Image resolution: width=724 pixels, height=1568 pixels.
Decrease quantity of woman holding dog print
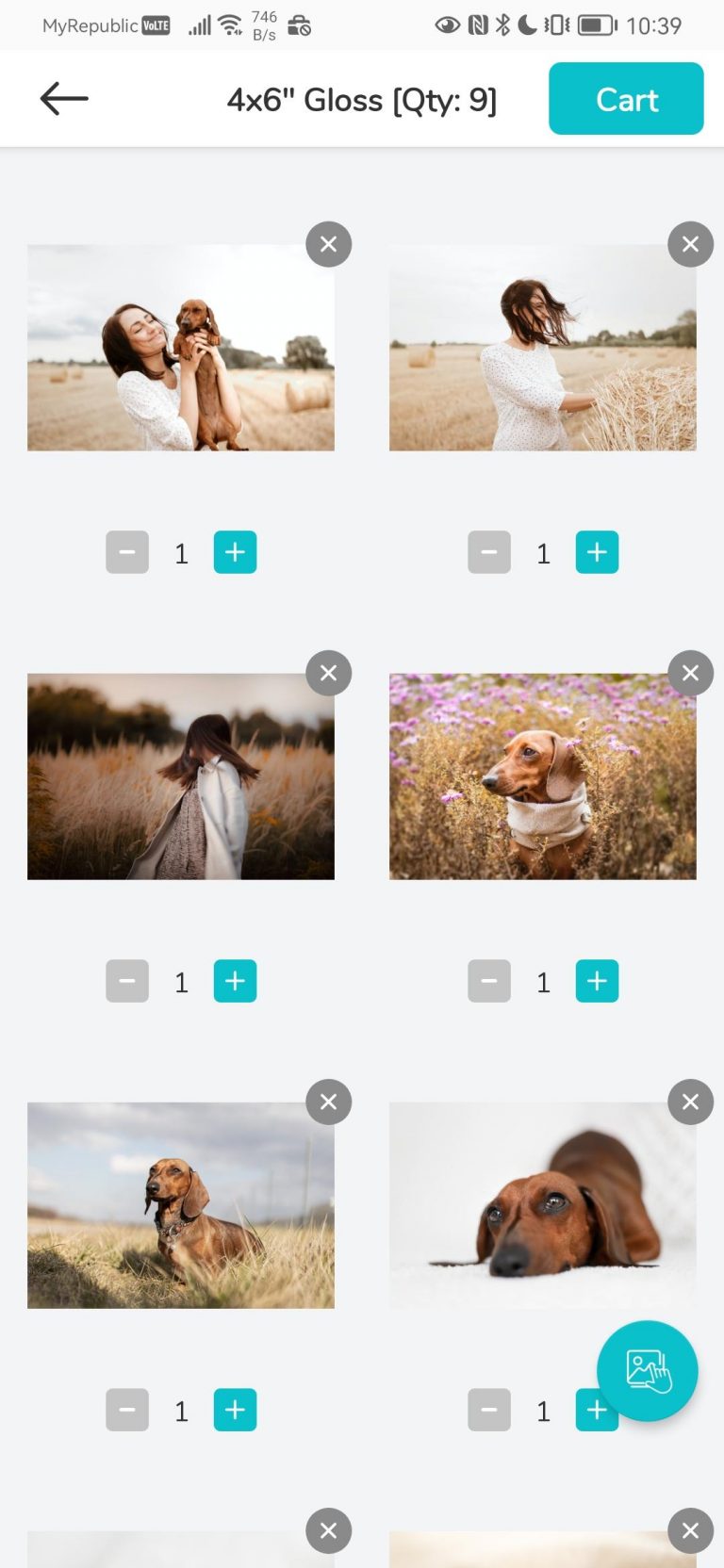(127, 552)
